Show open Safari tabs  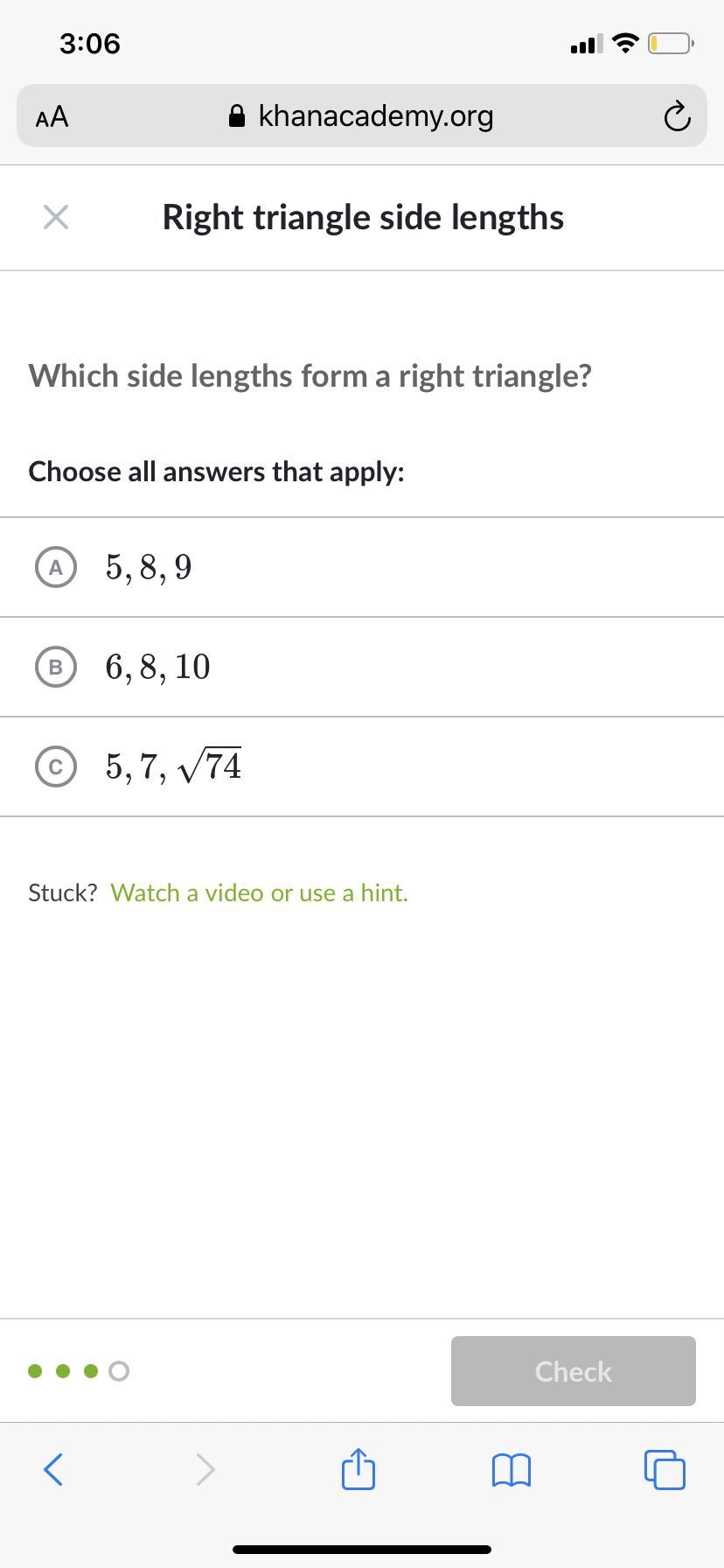pyautogui.click(x=665, y=1469)
